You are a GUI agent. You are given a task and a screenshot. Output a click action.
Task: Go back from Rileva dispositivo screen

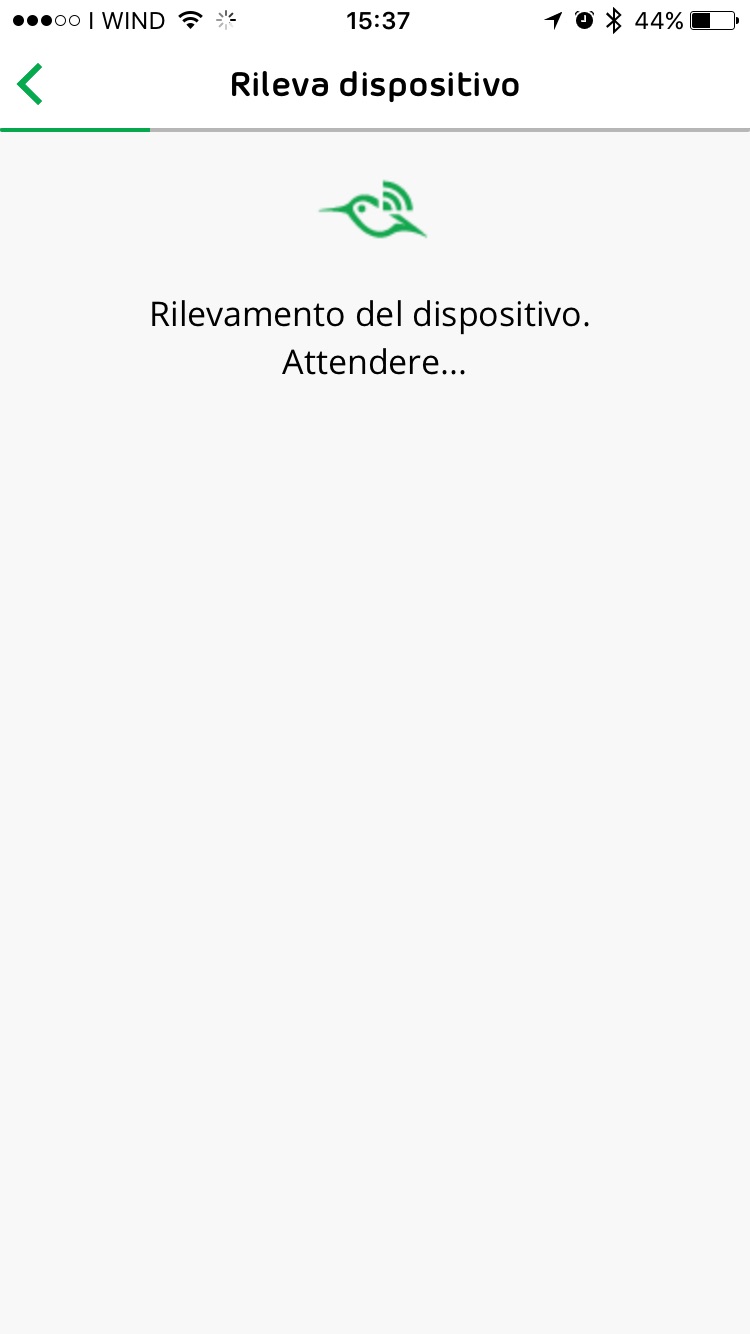pyautogui.click(x=30, y=84)
